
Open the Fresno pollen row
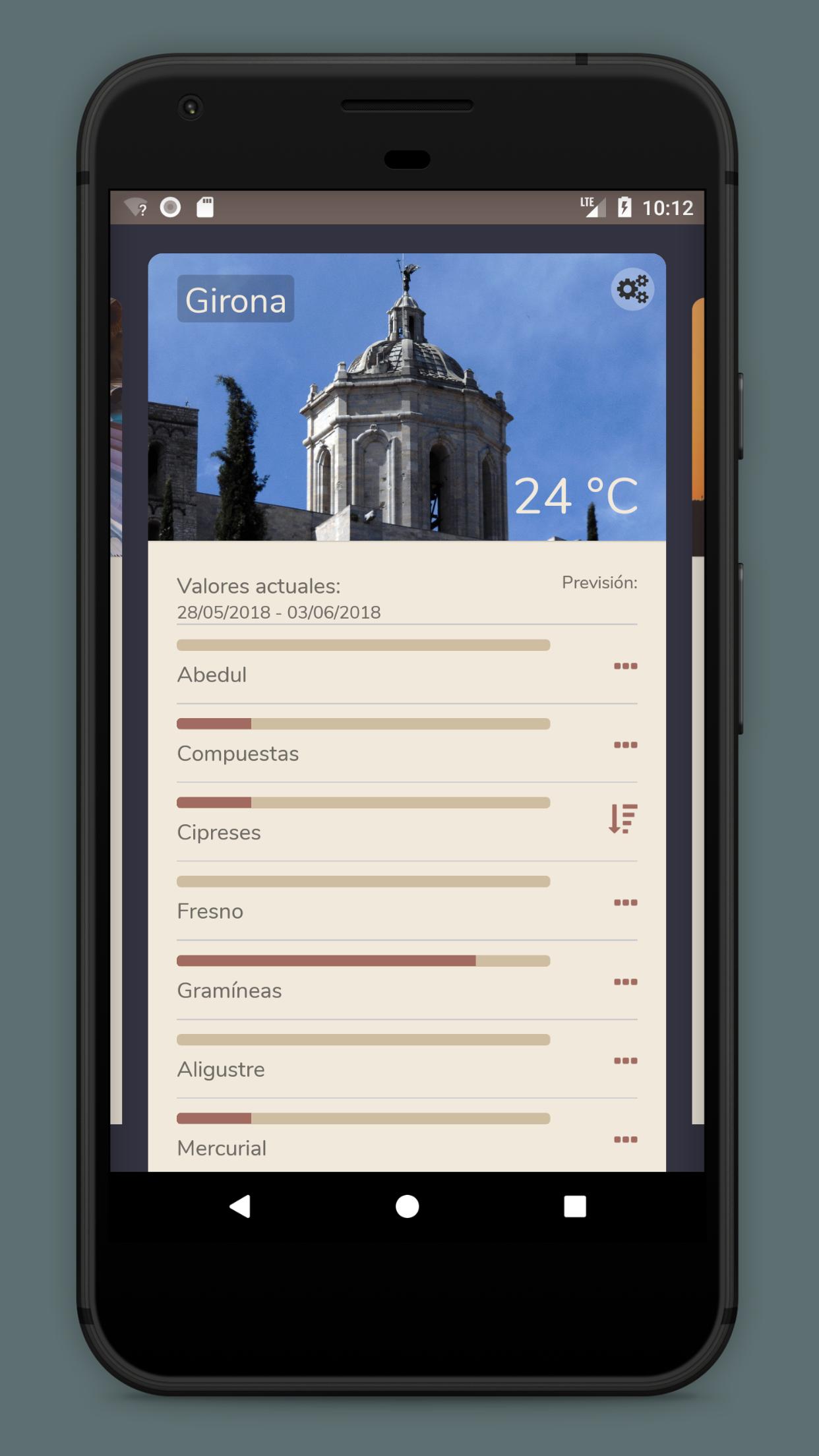click(406, 901)
